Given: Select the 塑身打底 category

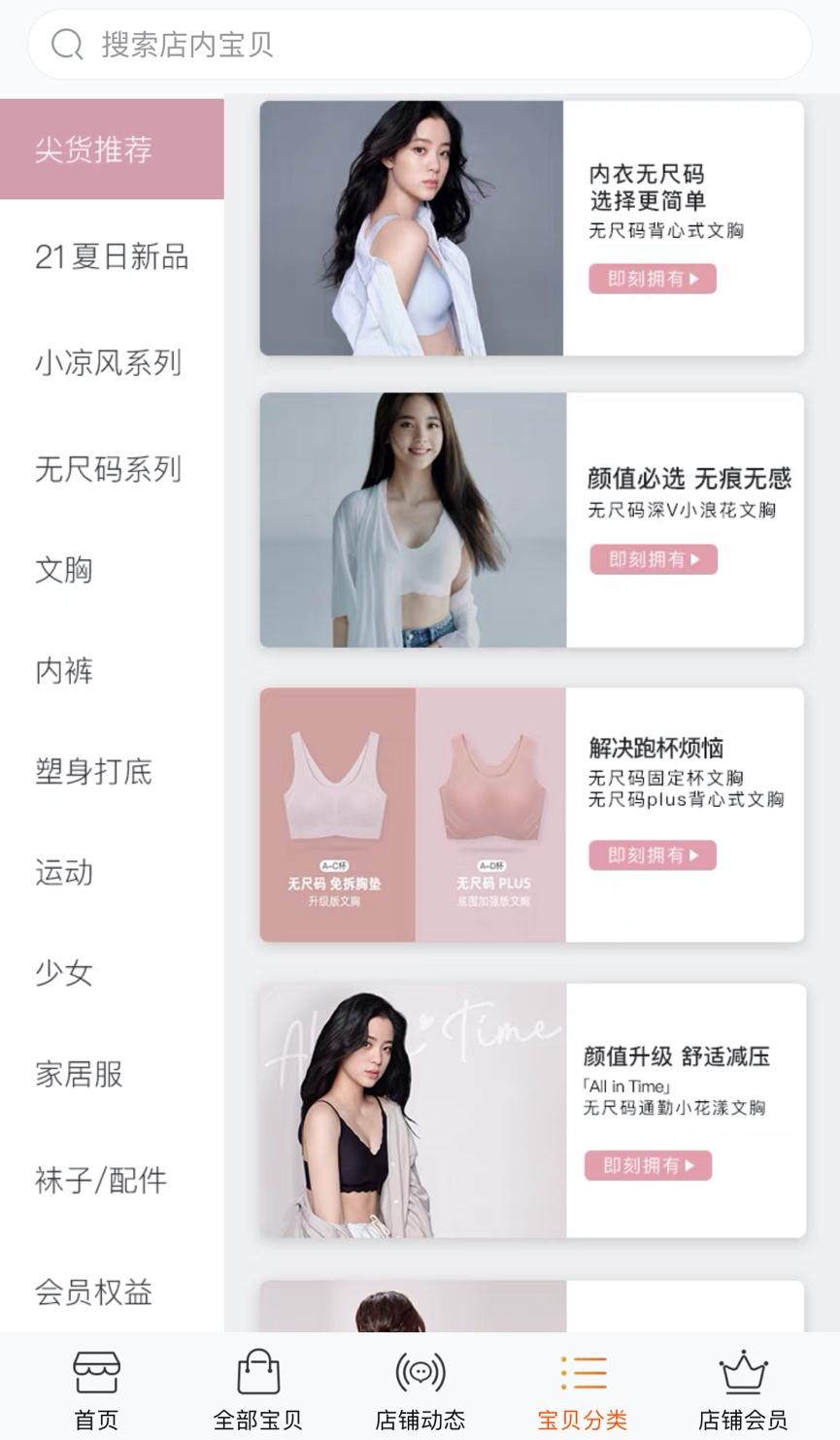Looking at the screenshot, I should [x=92, y=772].
